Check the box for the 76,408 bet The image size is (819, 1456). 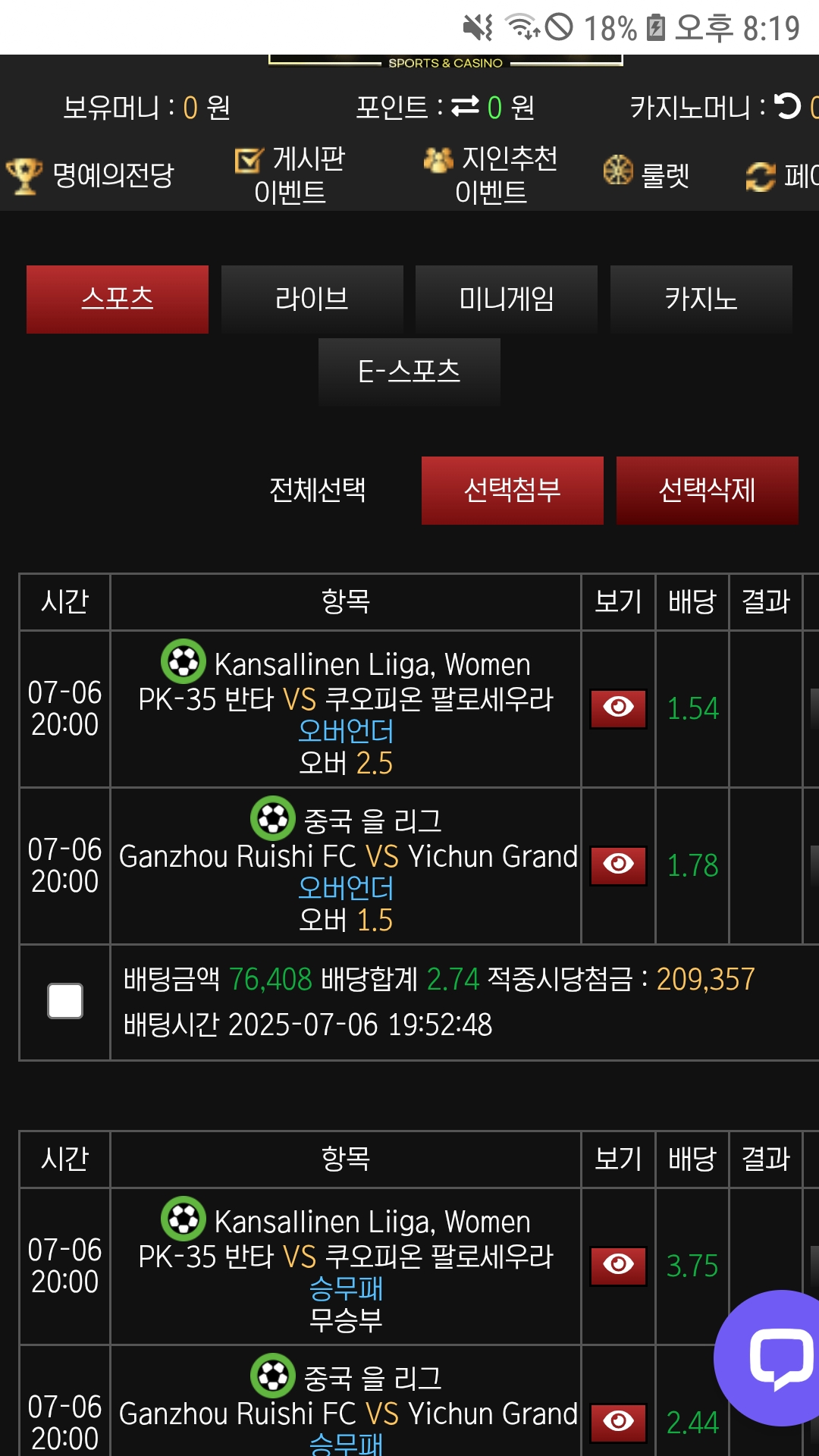(x=65, y=1001)
